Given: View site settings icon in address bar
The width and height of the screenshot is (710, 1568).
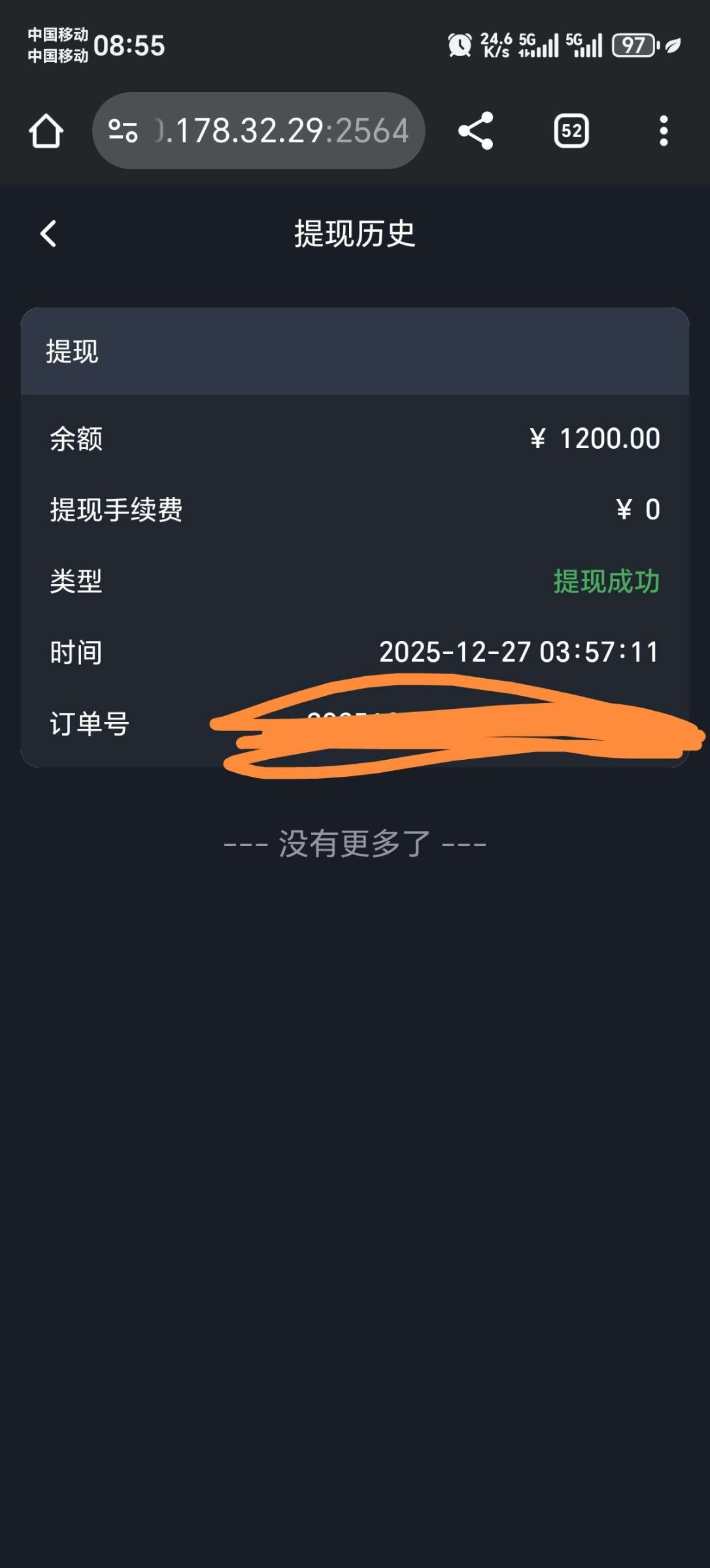Looking at the screenshot, I should [123, 131].
